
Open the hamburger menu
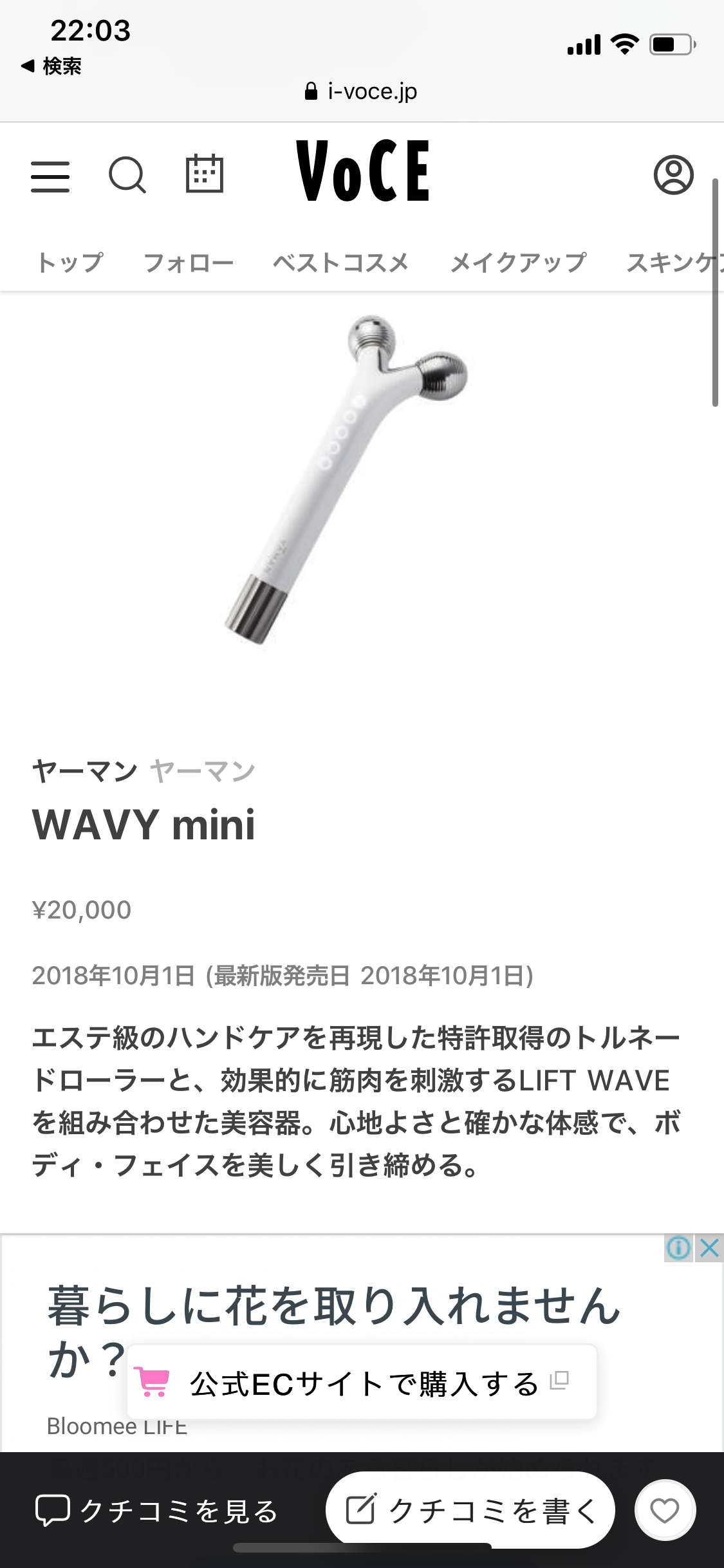pos(50,176)
